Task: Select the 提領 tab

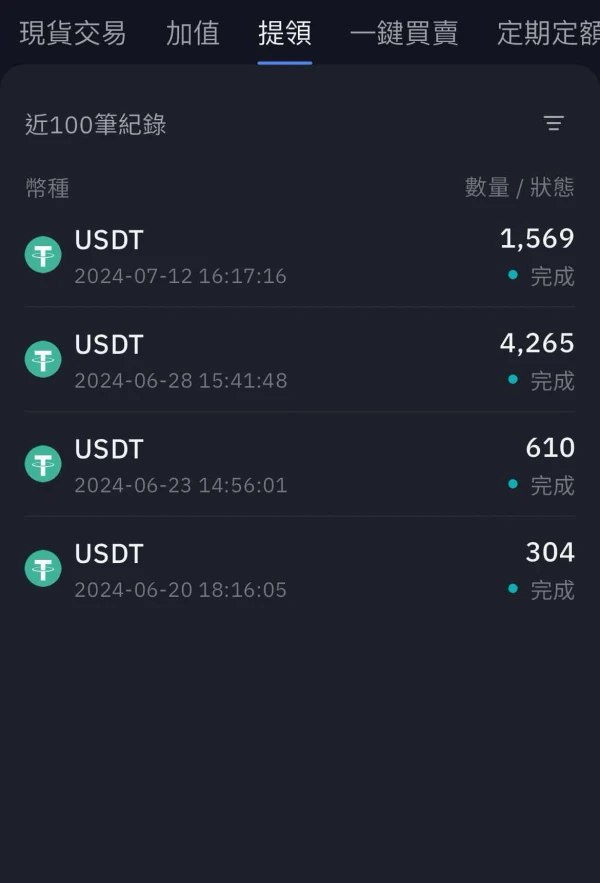Action: (x=285, y=33)
